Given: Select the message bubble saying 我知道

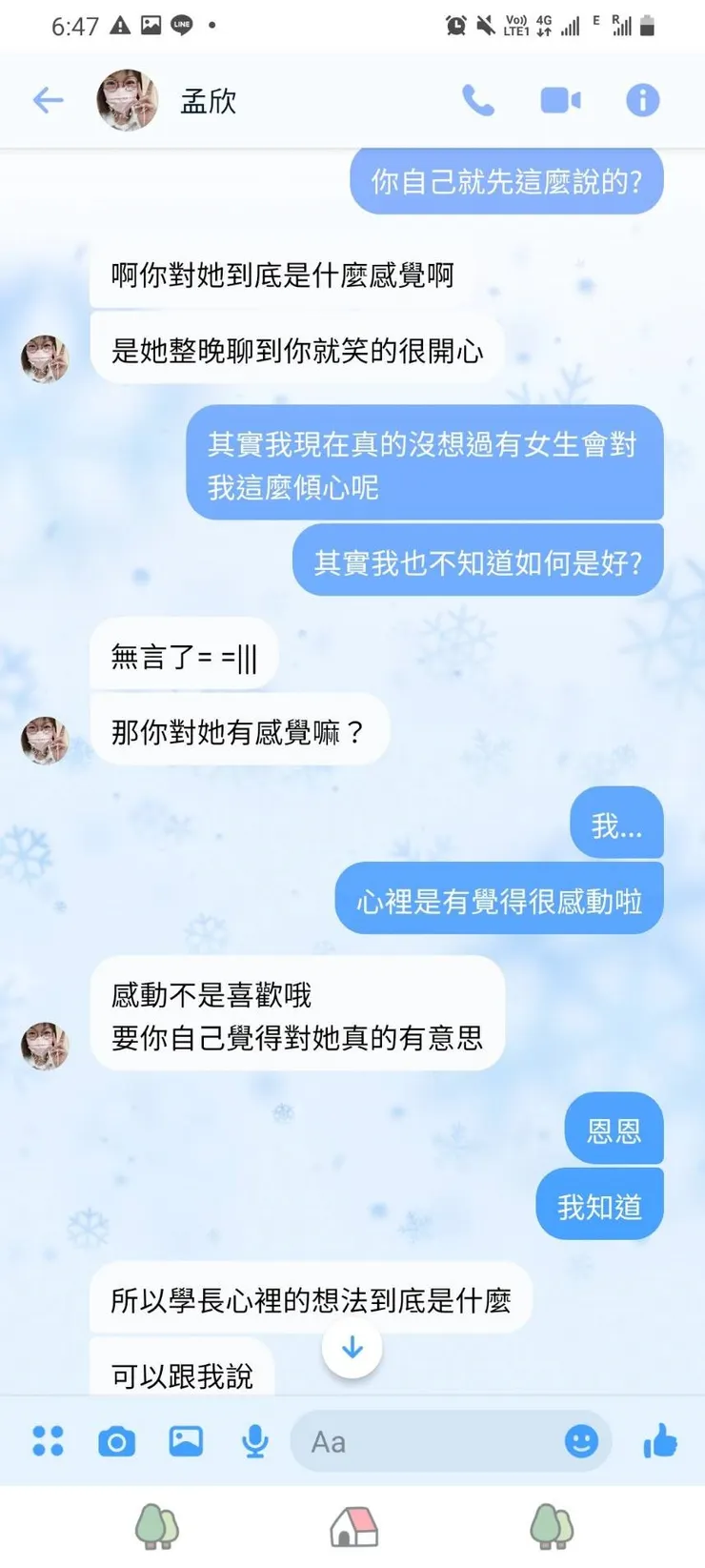Looking at the screenshot, I should coord(599,1204).
